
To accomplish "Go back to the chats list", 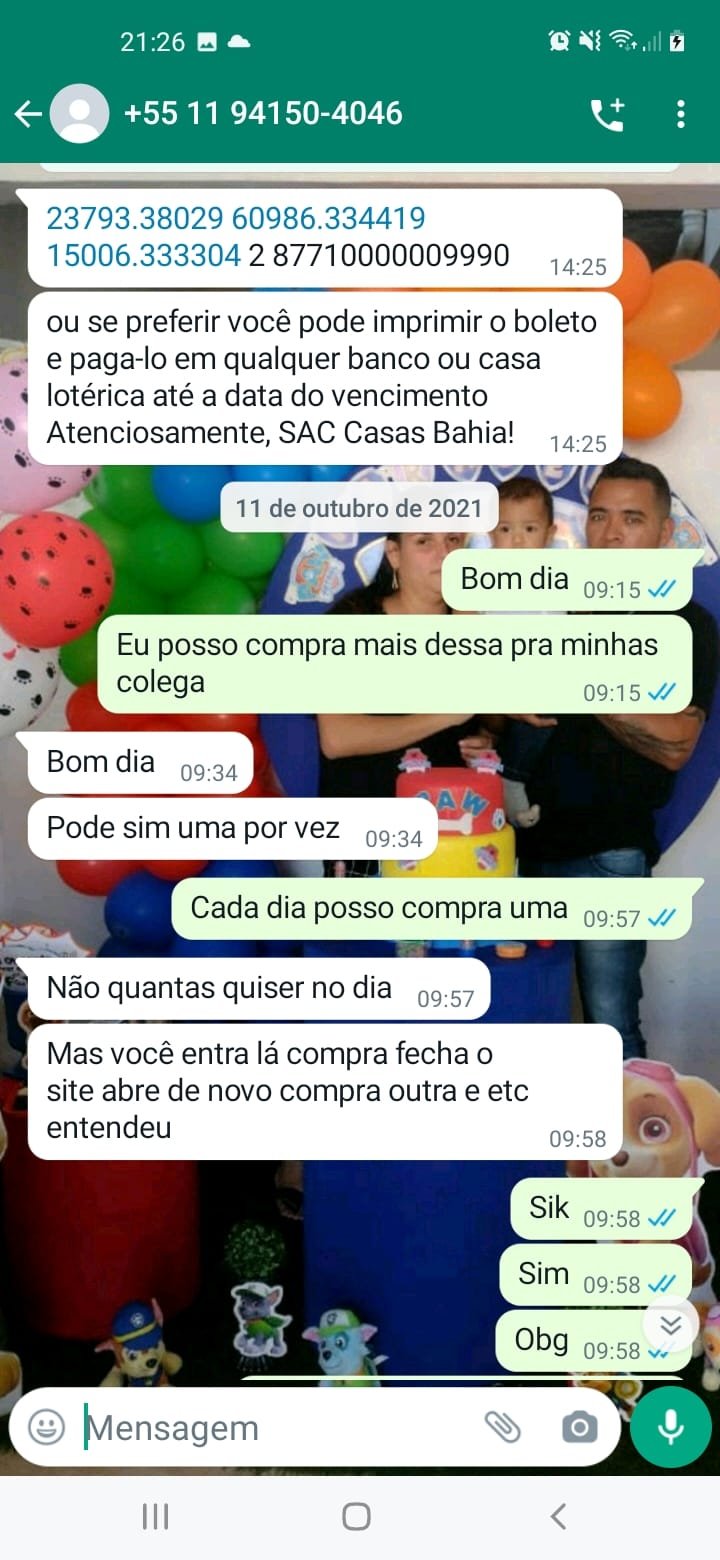I will coord(27,114).
